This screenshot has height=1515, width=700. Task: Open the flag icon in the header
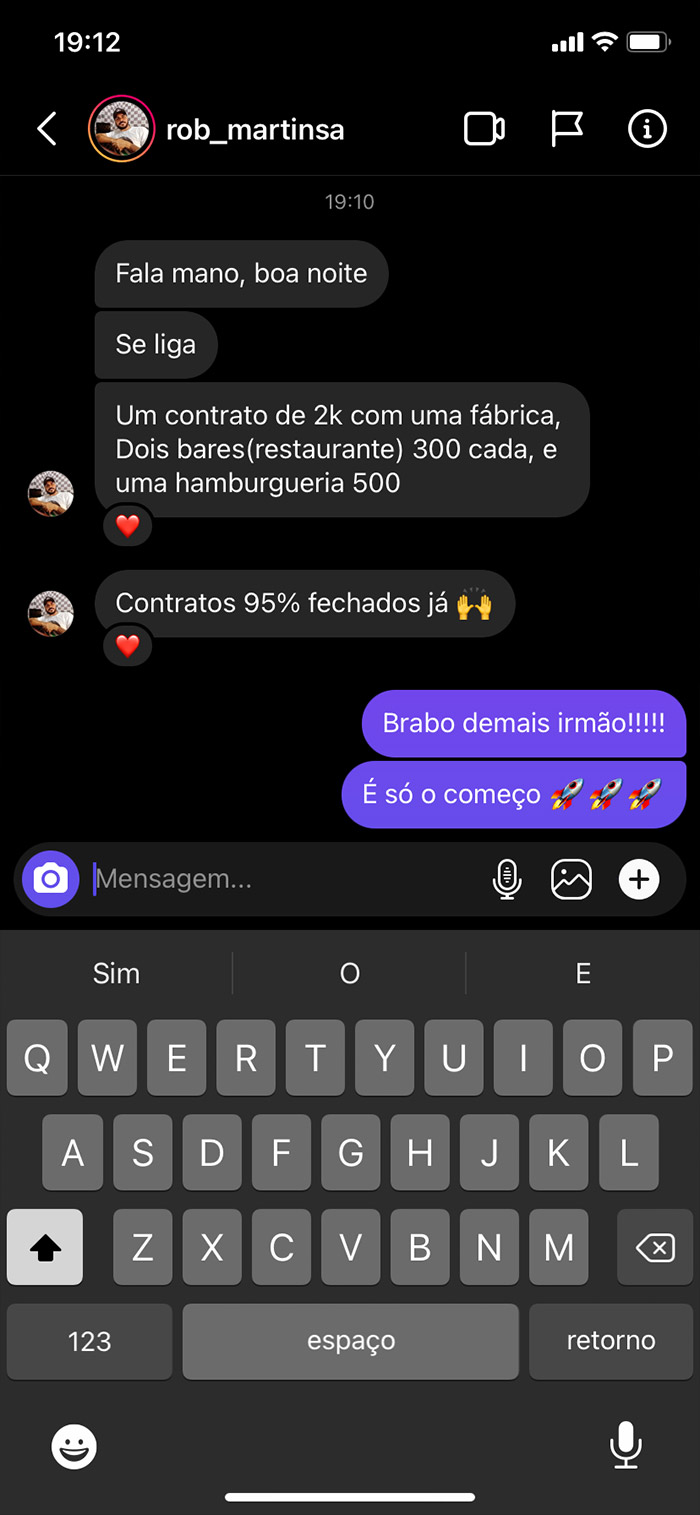click(x=567, y=129)
